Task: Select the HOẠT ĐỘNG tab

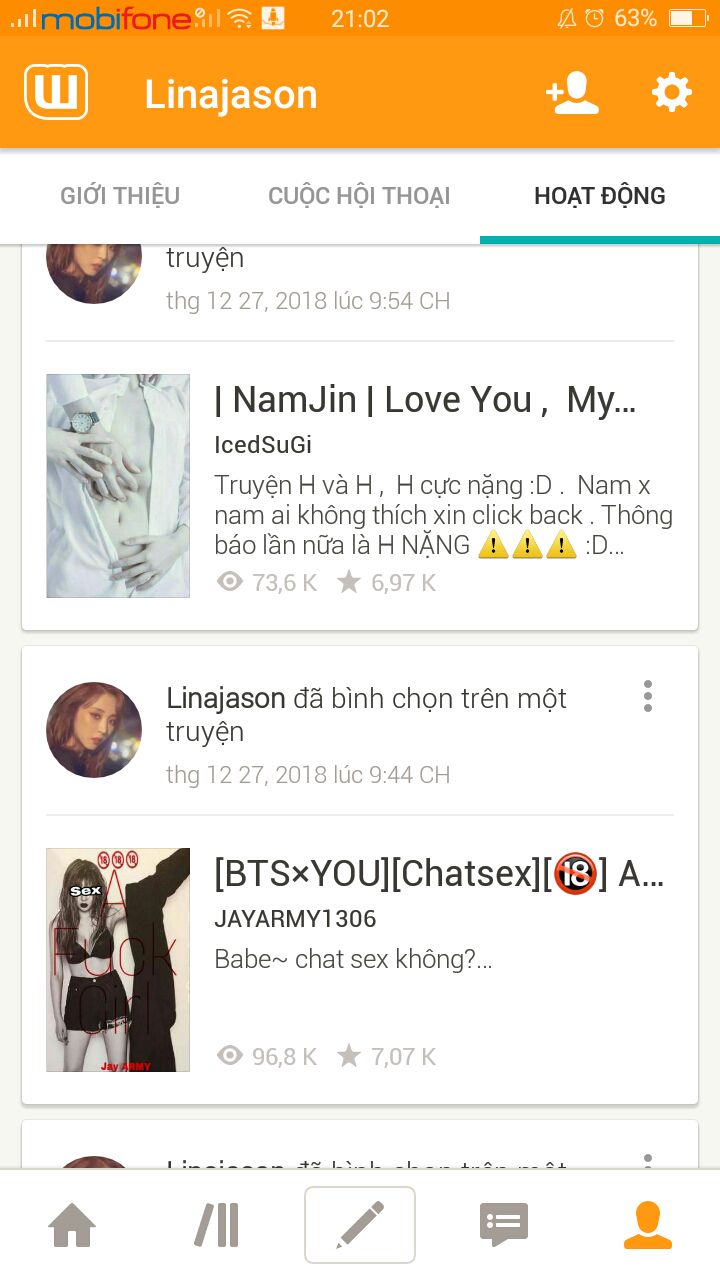Action: click(600, 196)
